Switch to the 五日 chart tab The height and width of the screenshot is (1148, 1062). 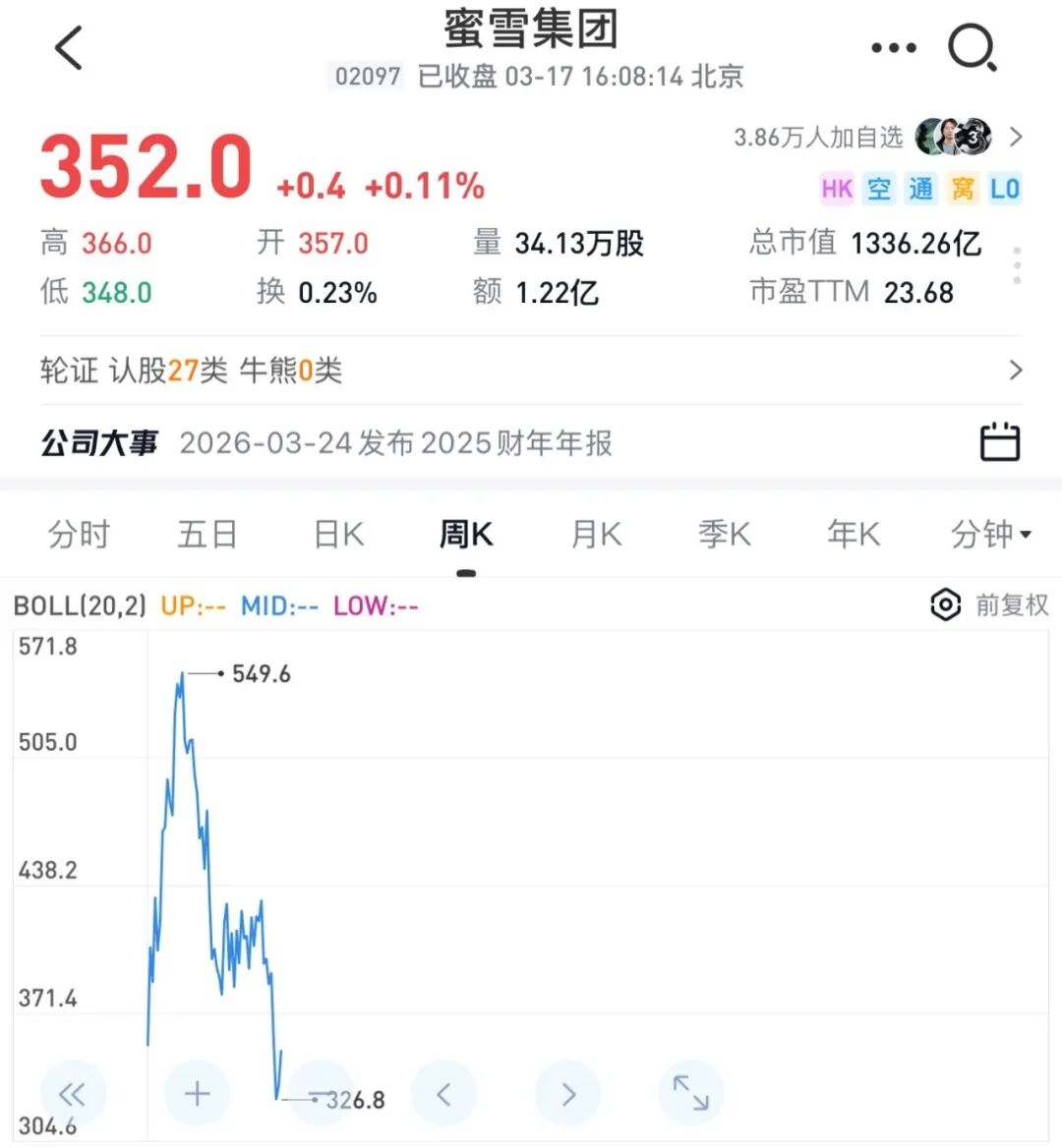coord(207,535)
